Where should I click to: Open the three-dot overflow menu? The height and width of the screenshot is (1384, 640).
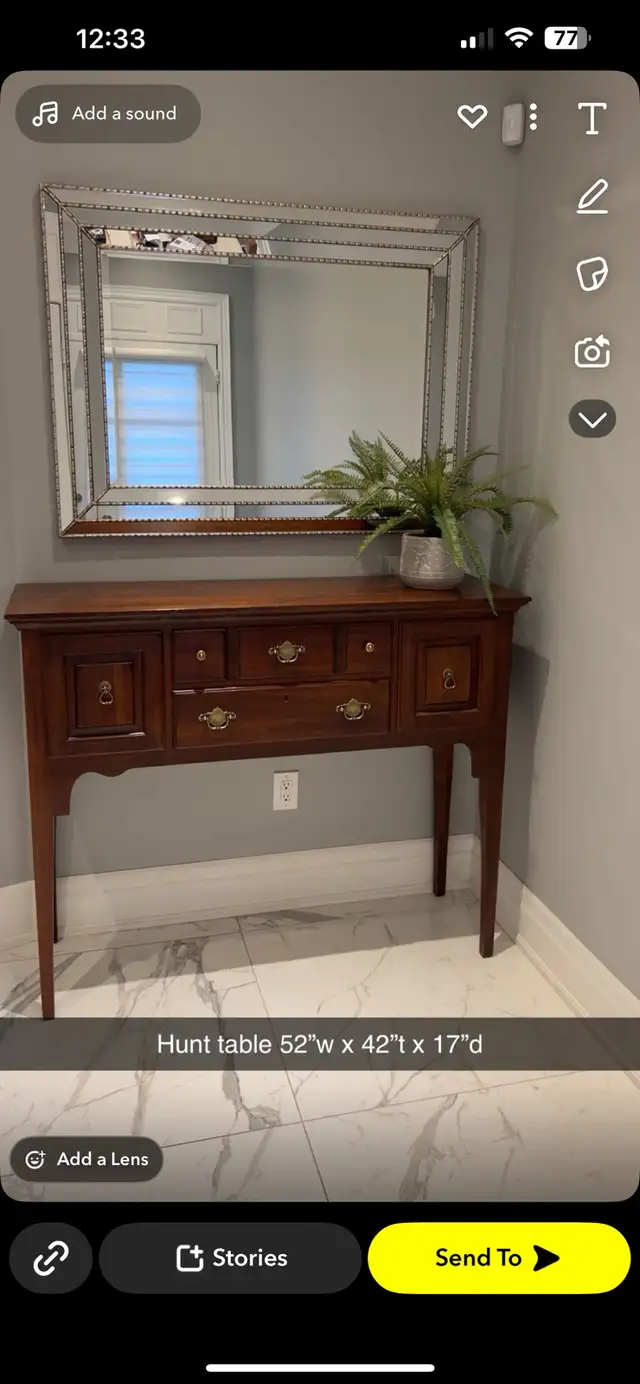pos(533,117)
